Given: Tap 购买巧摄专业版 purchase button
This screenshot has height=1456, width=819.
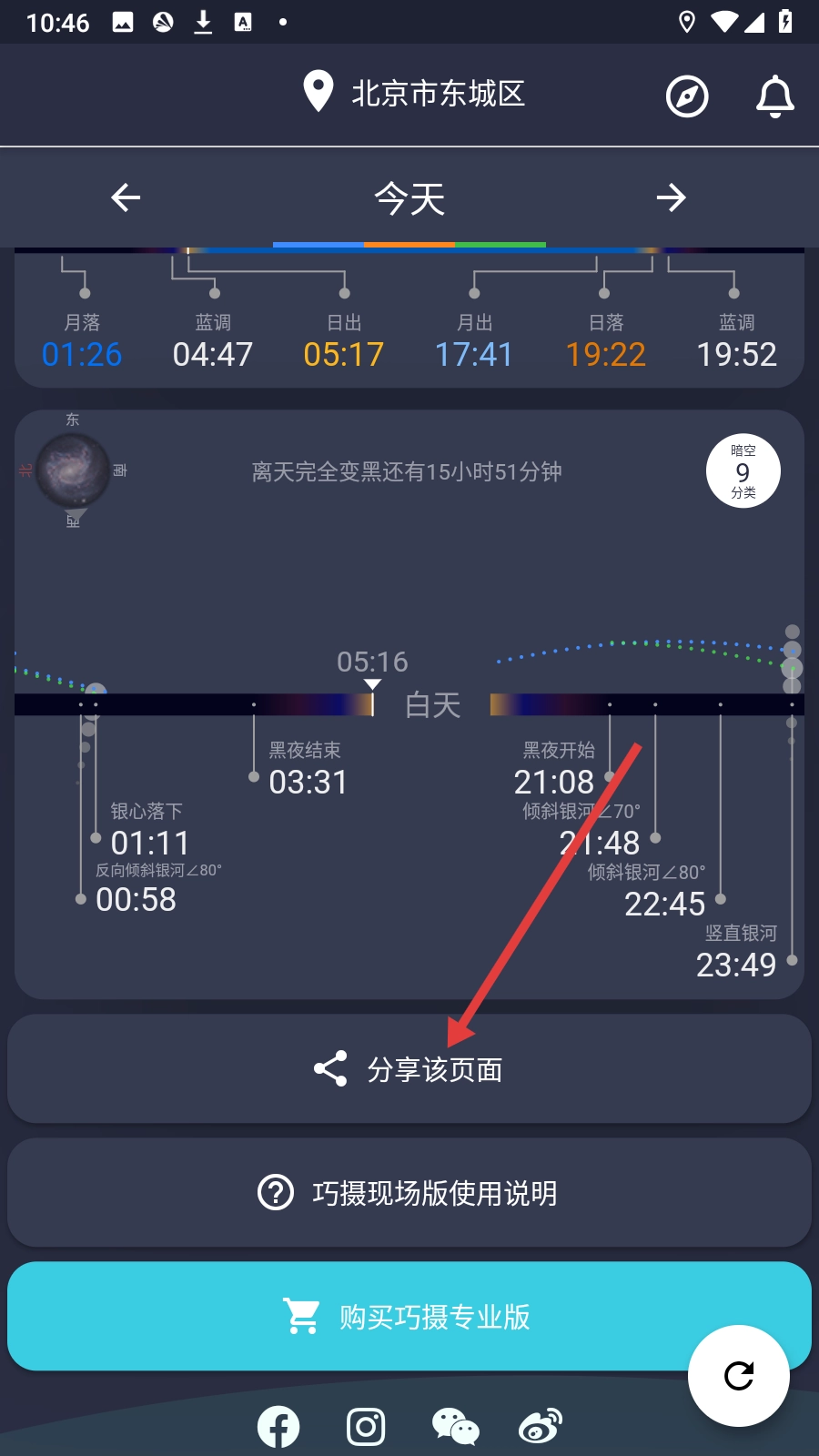Looking at the screenshot, I should click(409, 1317).
